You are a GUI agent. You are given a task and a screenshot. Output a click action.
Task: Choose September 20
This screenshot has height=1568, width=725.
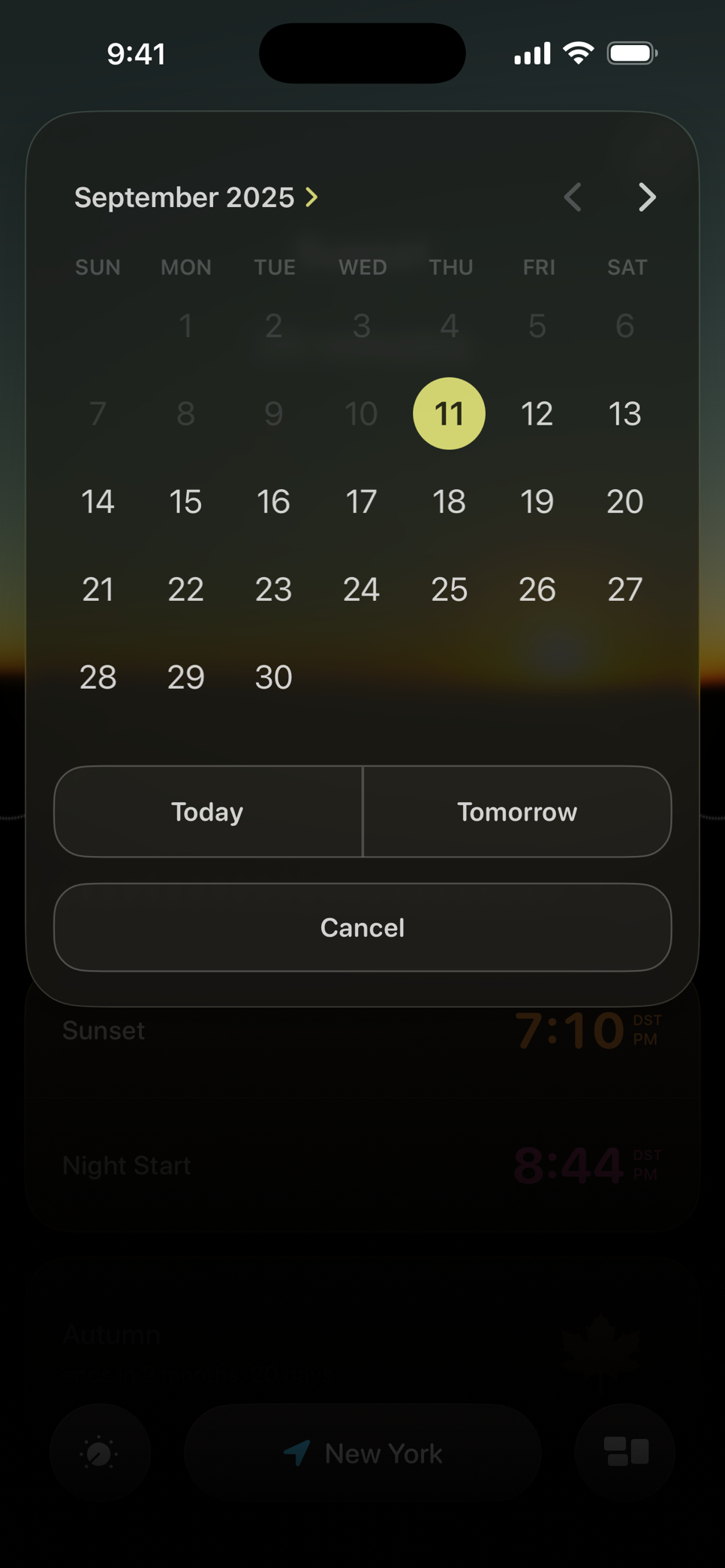pos(624,501)
